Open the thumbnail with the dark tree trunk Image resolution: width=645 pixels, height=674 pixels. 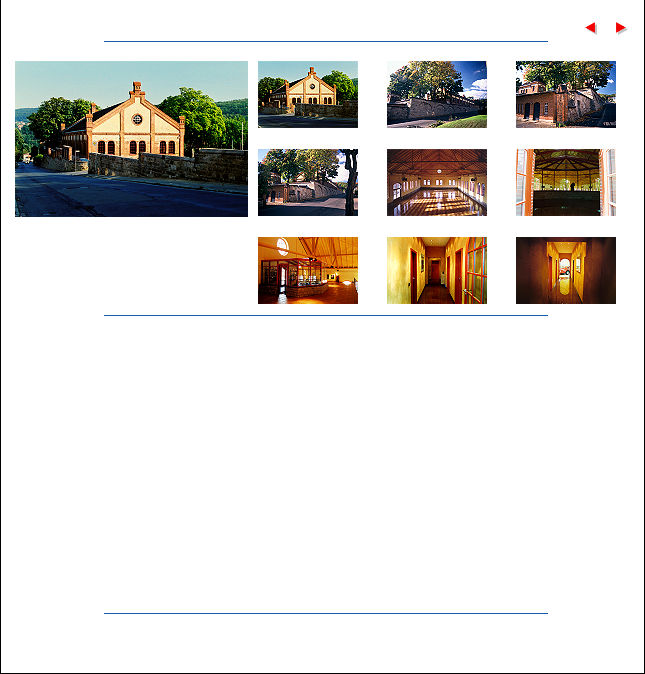click(x=308, y=182)
